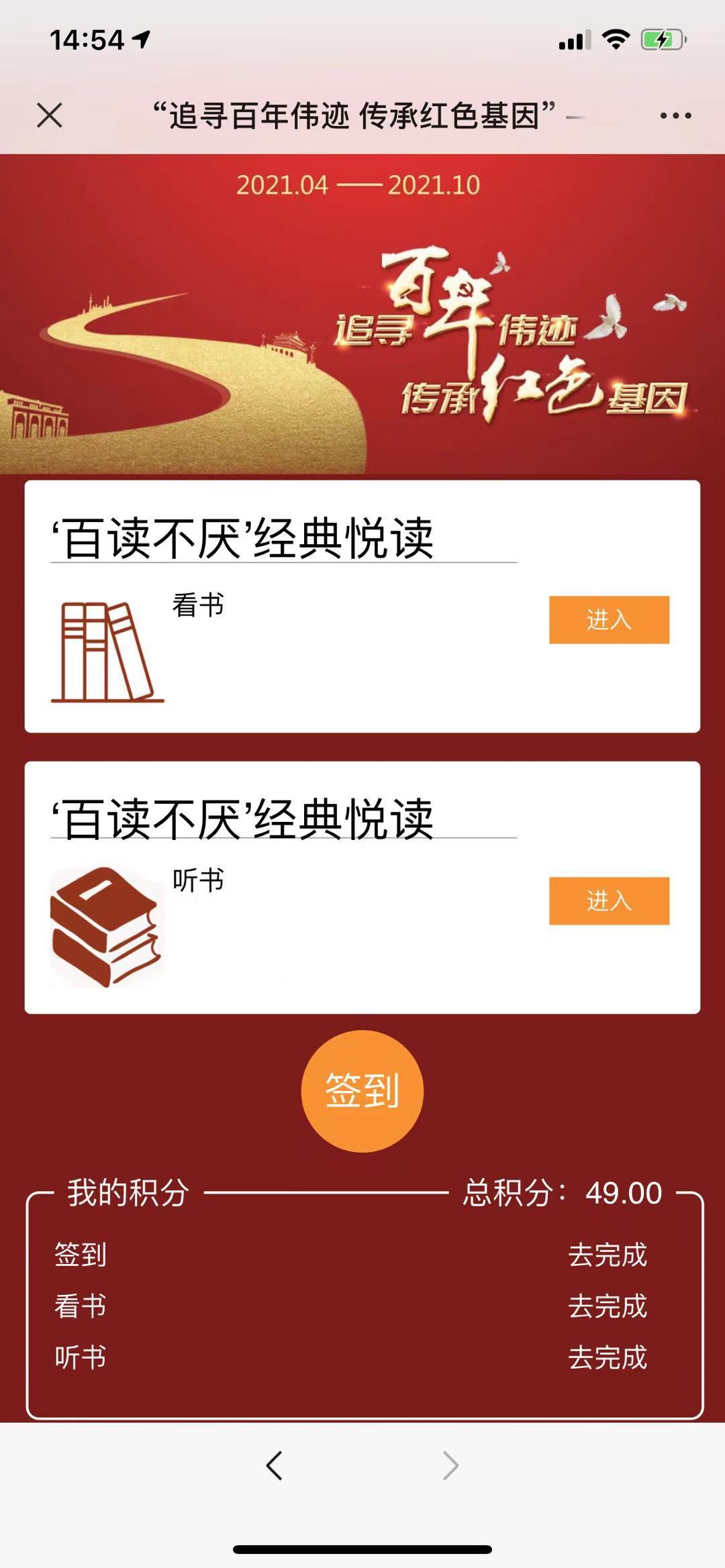The image size is (725, 1568).
Task: Tap 去完成 next to 看书
Action: pos(607,1306)
